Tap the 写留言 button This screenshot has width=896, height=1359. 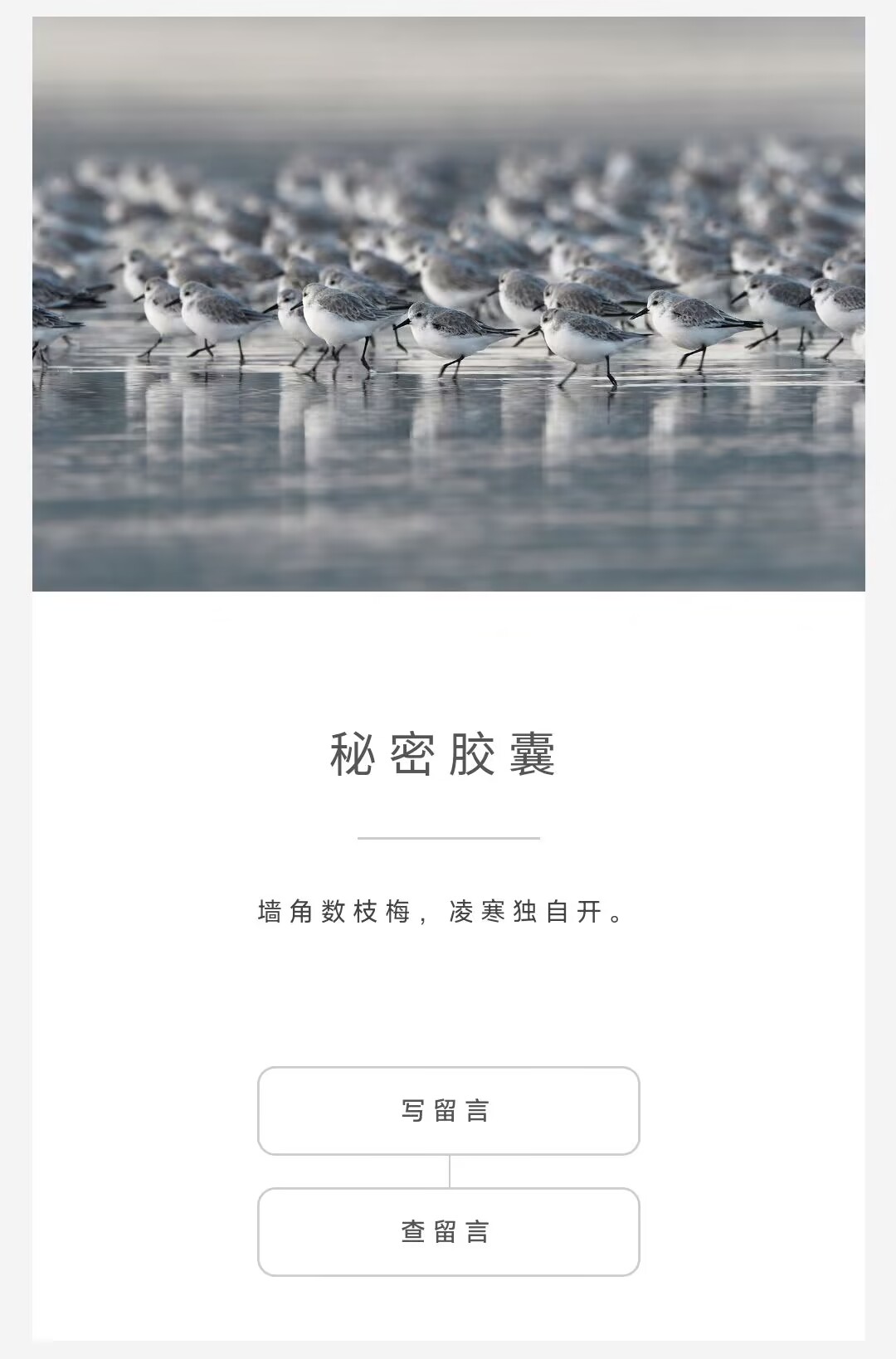click(x=448, y=1110)
